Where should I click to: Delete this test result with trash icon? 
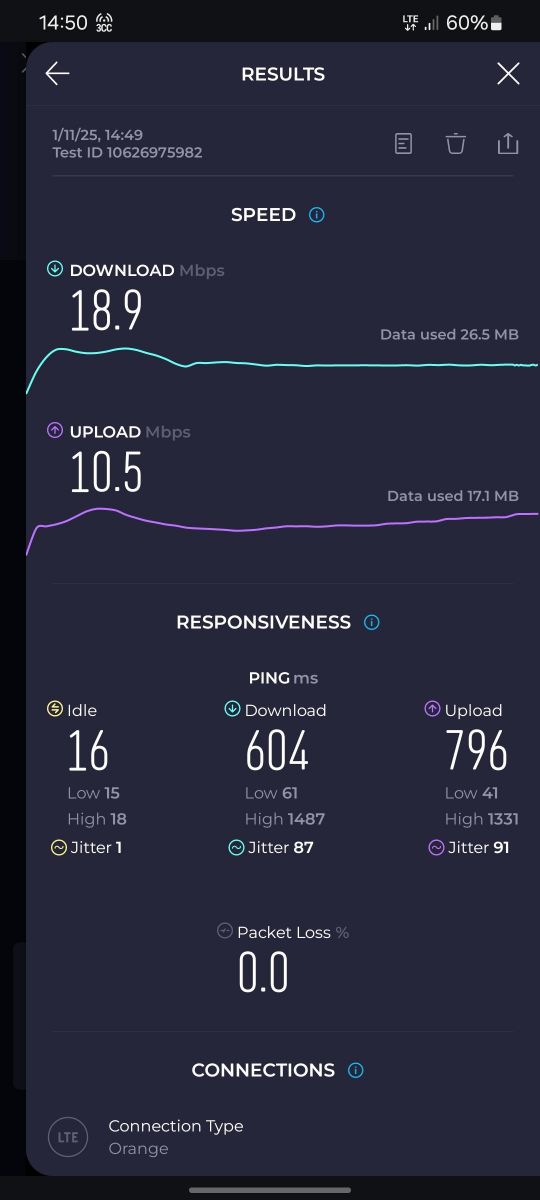pyautogui.click(x=456, y=144)
